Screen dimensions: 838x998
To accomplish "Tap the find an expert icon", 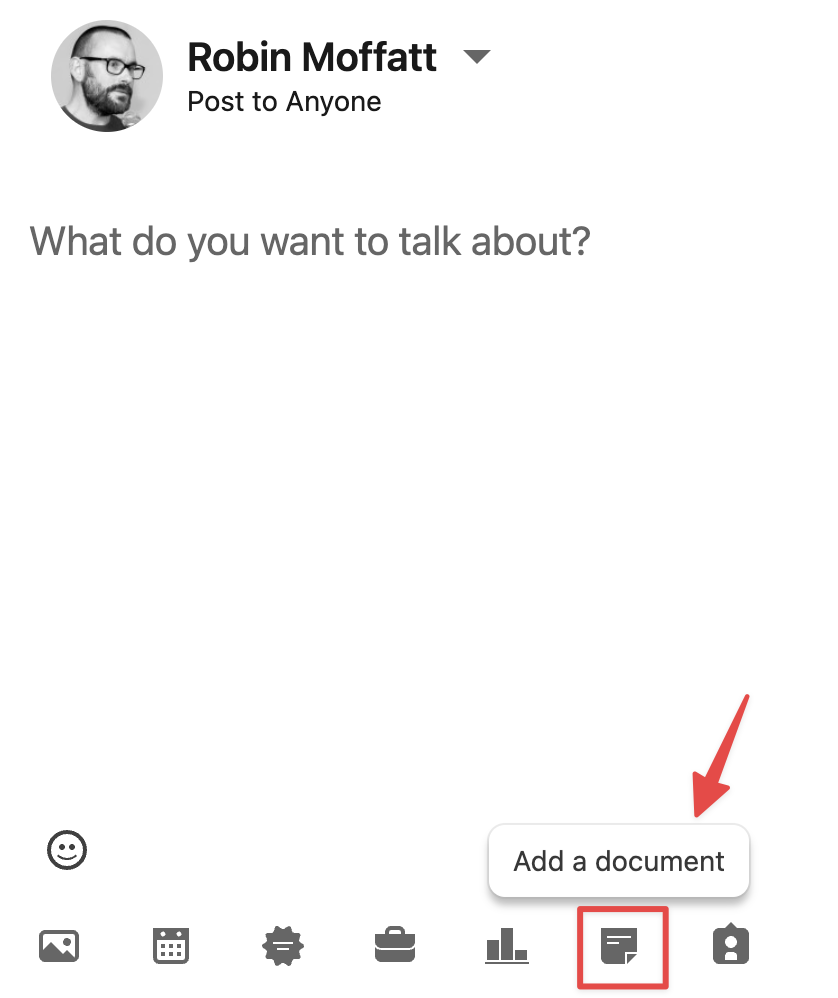I will point(731,944).
